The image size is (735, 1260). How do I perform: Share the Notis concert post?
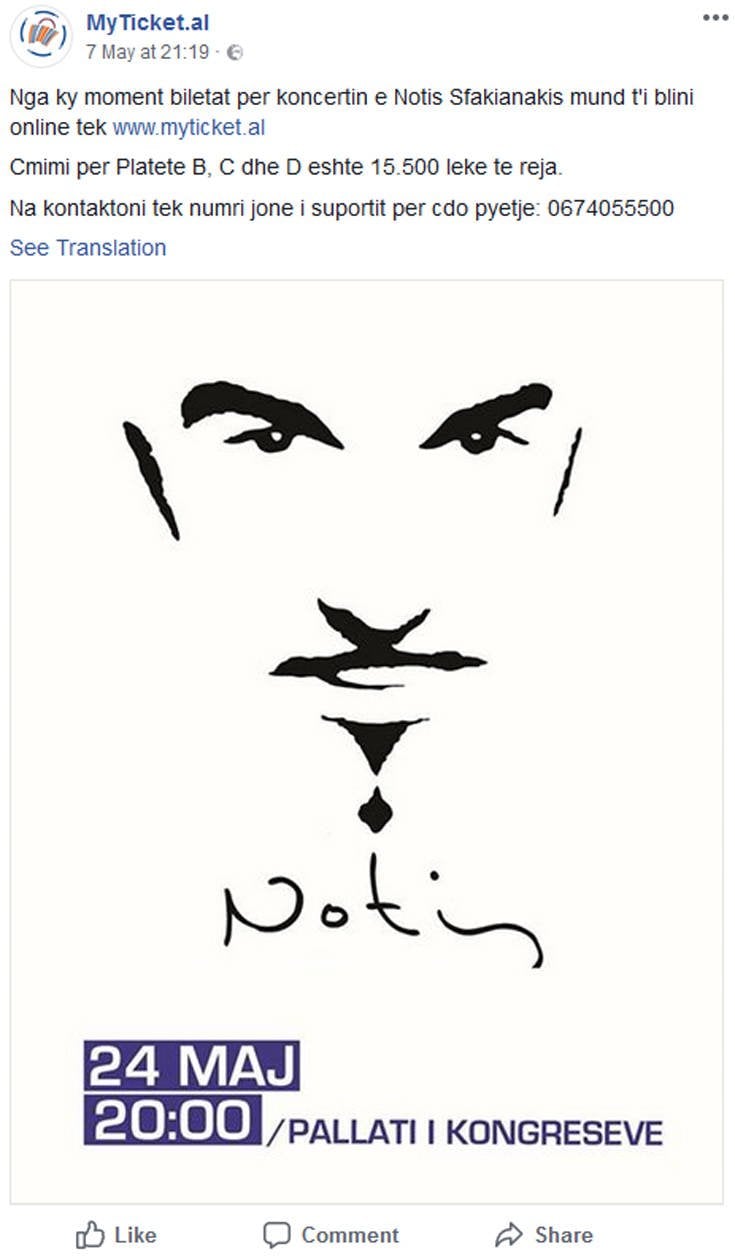544,1234
